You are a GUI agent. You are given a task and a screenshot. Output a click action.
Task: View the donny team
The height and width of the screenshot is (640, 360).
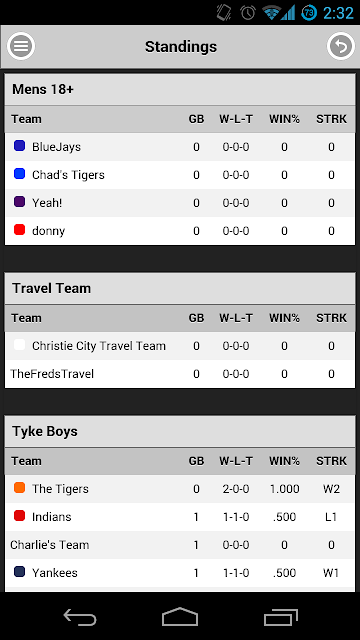180,231
